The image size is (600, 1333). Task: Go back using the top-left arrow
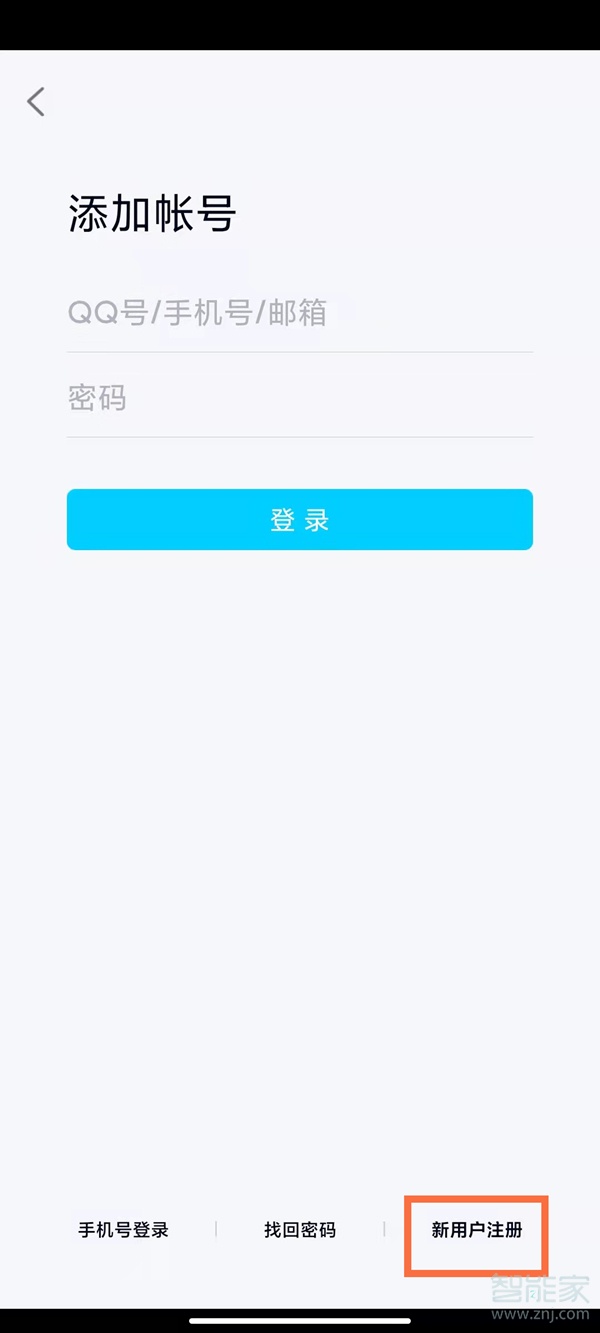coord(36,102)
